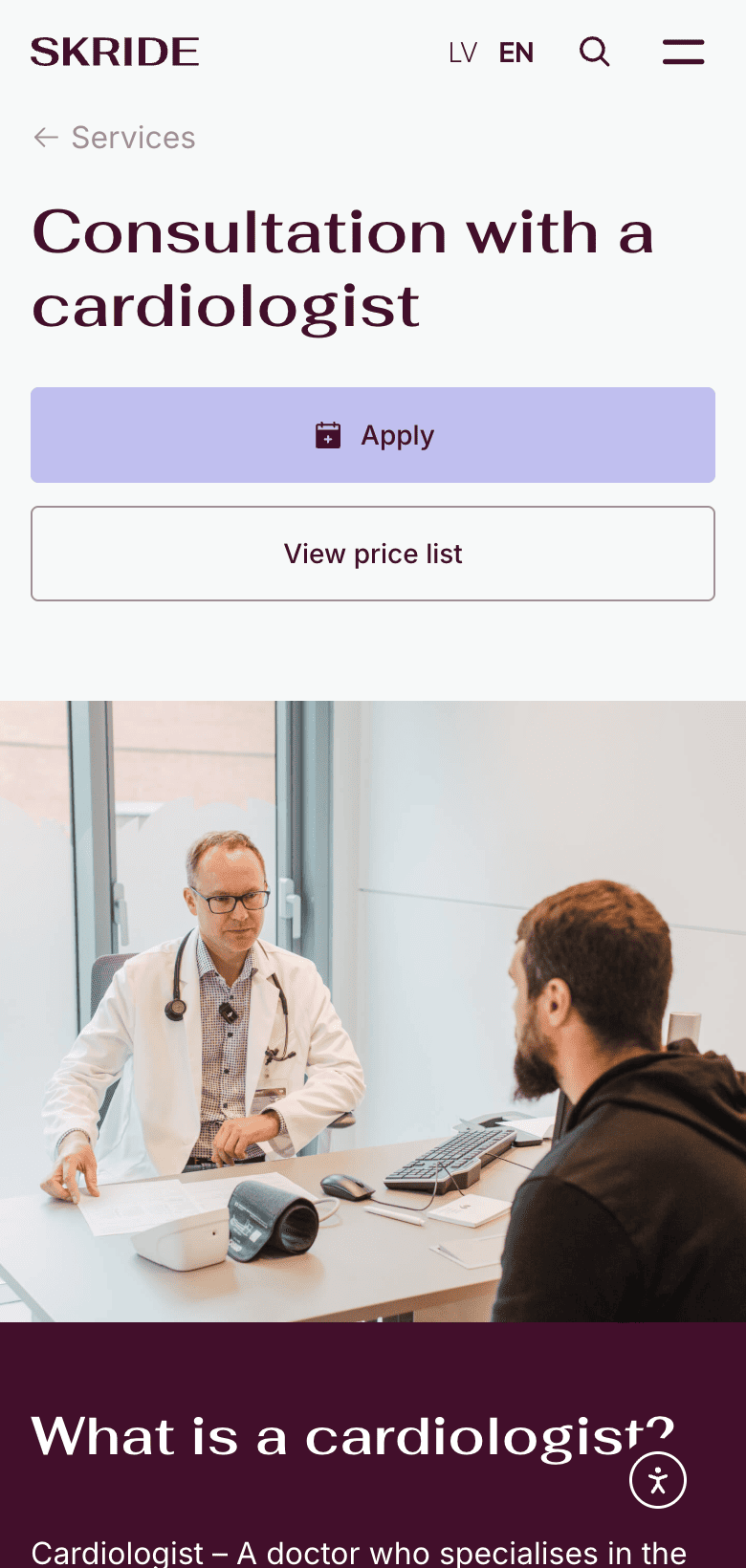Open the hamburger menu
Screen dimensions: 746x1568
[x=683, y=52]
